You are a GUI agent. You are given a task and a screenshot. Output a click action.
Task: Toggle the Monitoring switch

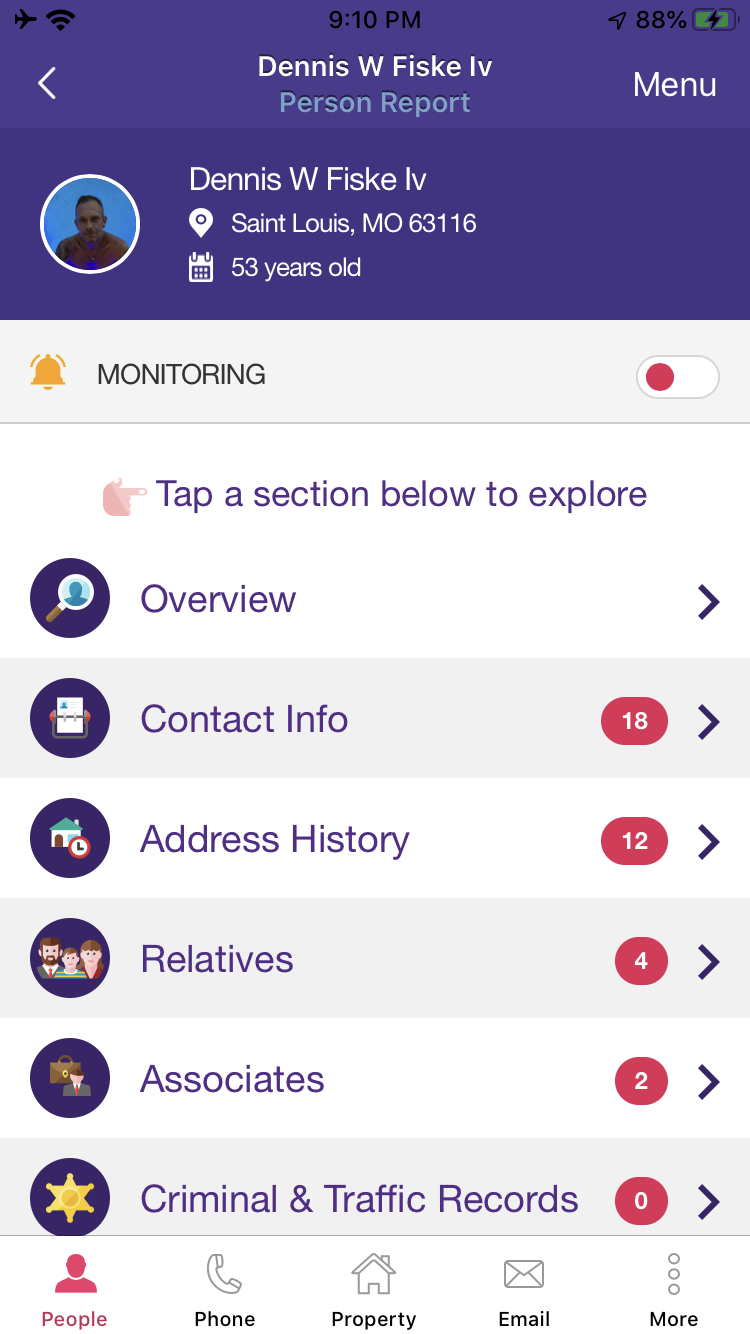click(x=677, y=377)
